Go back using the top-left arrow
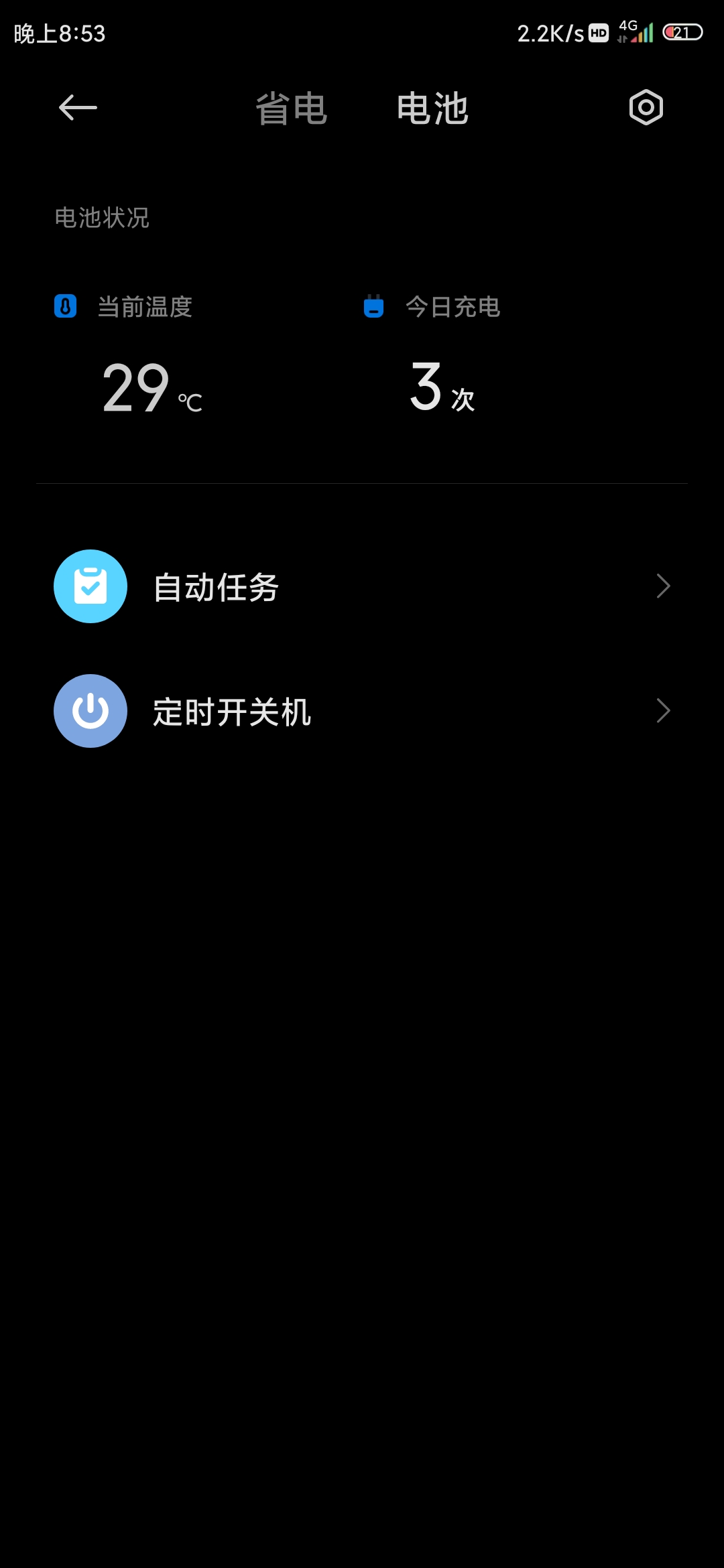Screen dimensions: 724x1568 pyautogui.click(x=78, y=107)
